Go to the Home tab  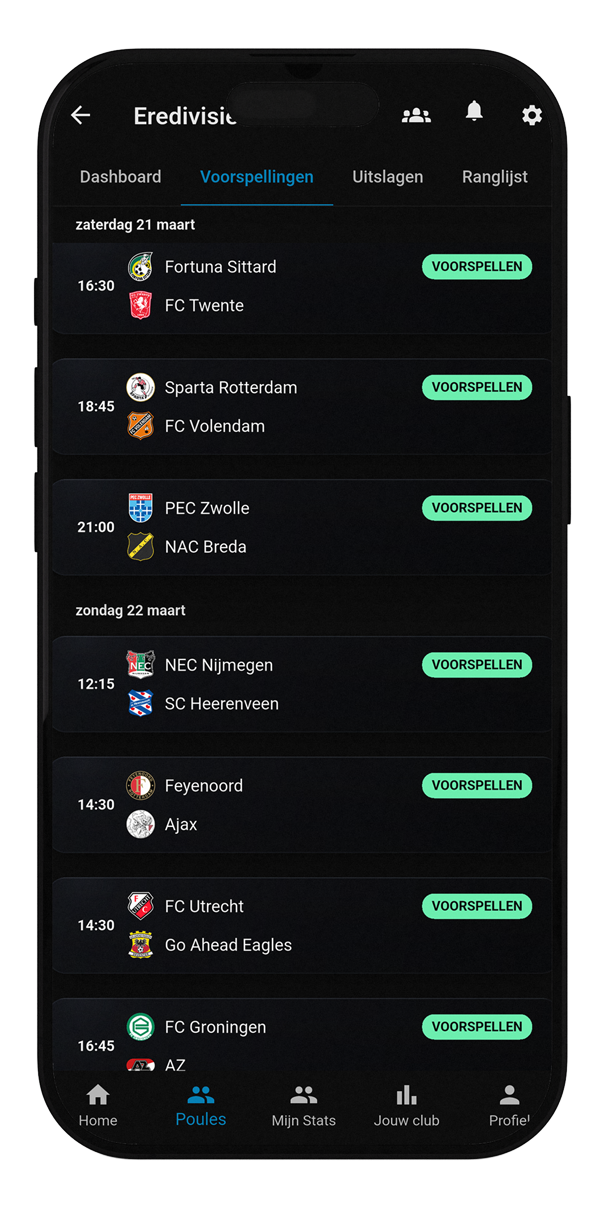[x=98, y=1105]
